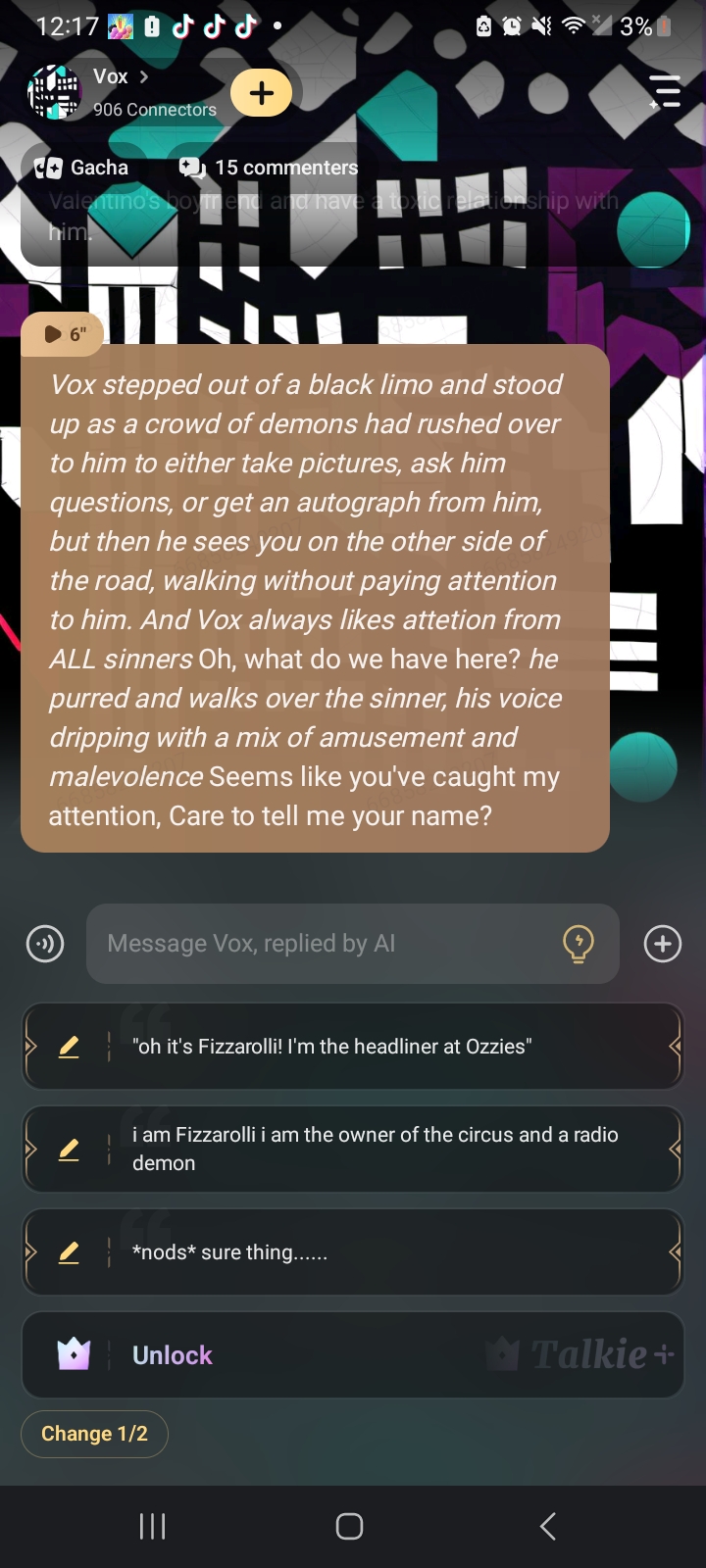
Task: Edit the "*nods* sure thing" suggestion
Action: (69, 1252)
